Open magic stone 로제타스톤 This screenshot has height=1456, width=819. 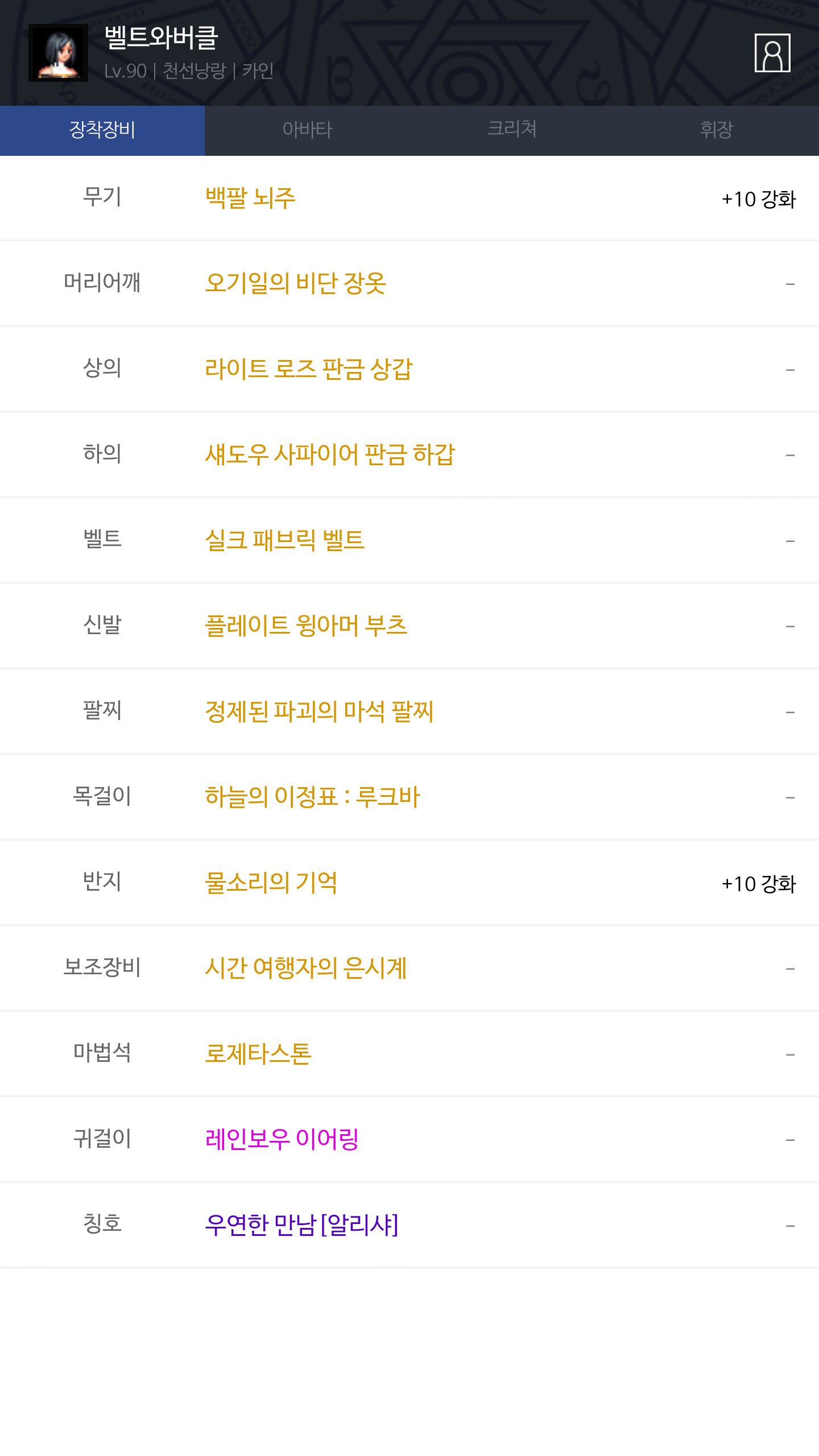(x=258, y=1054)
